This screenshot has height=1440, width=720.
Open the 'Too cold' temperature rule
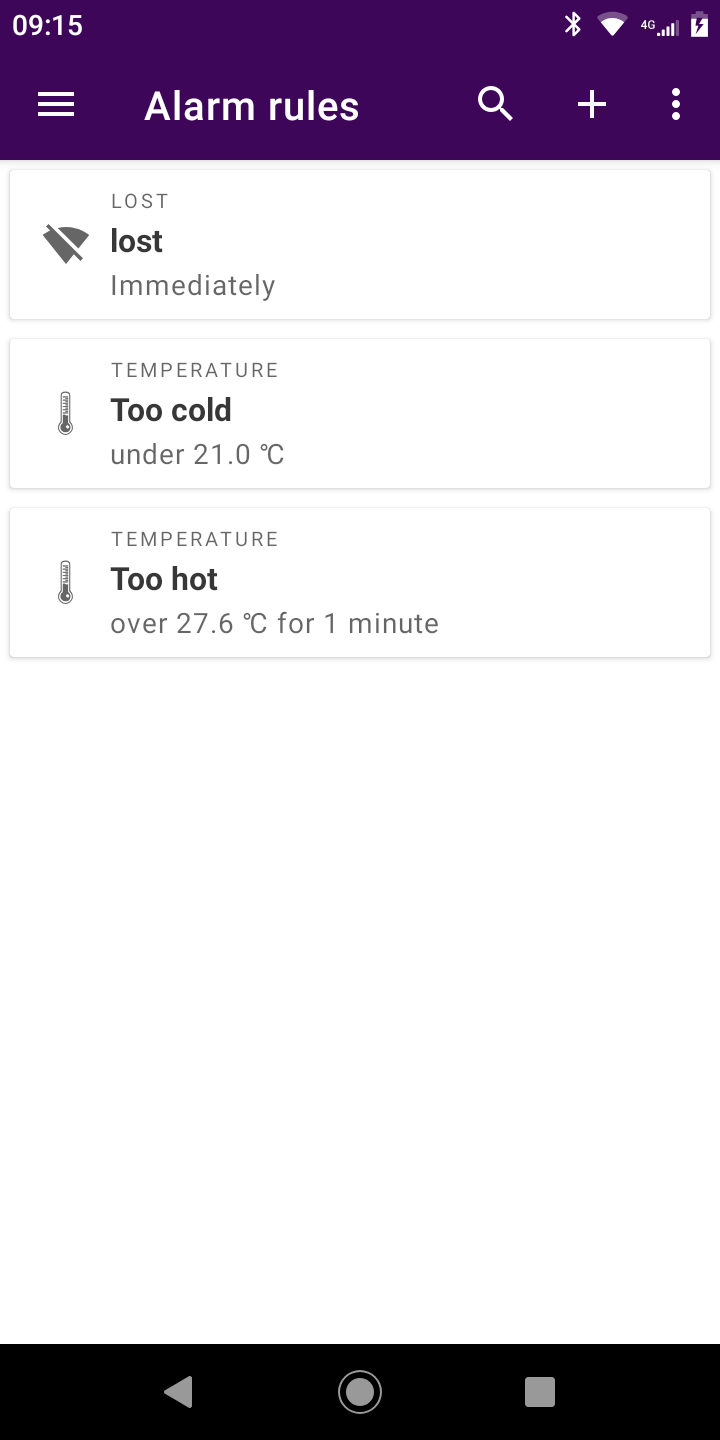pyautogui.click(x=360, y=414)
